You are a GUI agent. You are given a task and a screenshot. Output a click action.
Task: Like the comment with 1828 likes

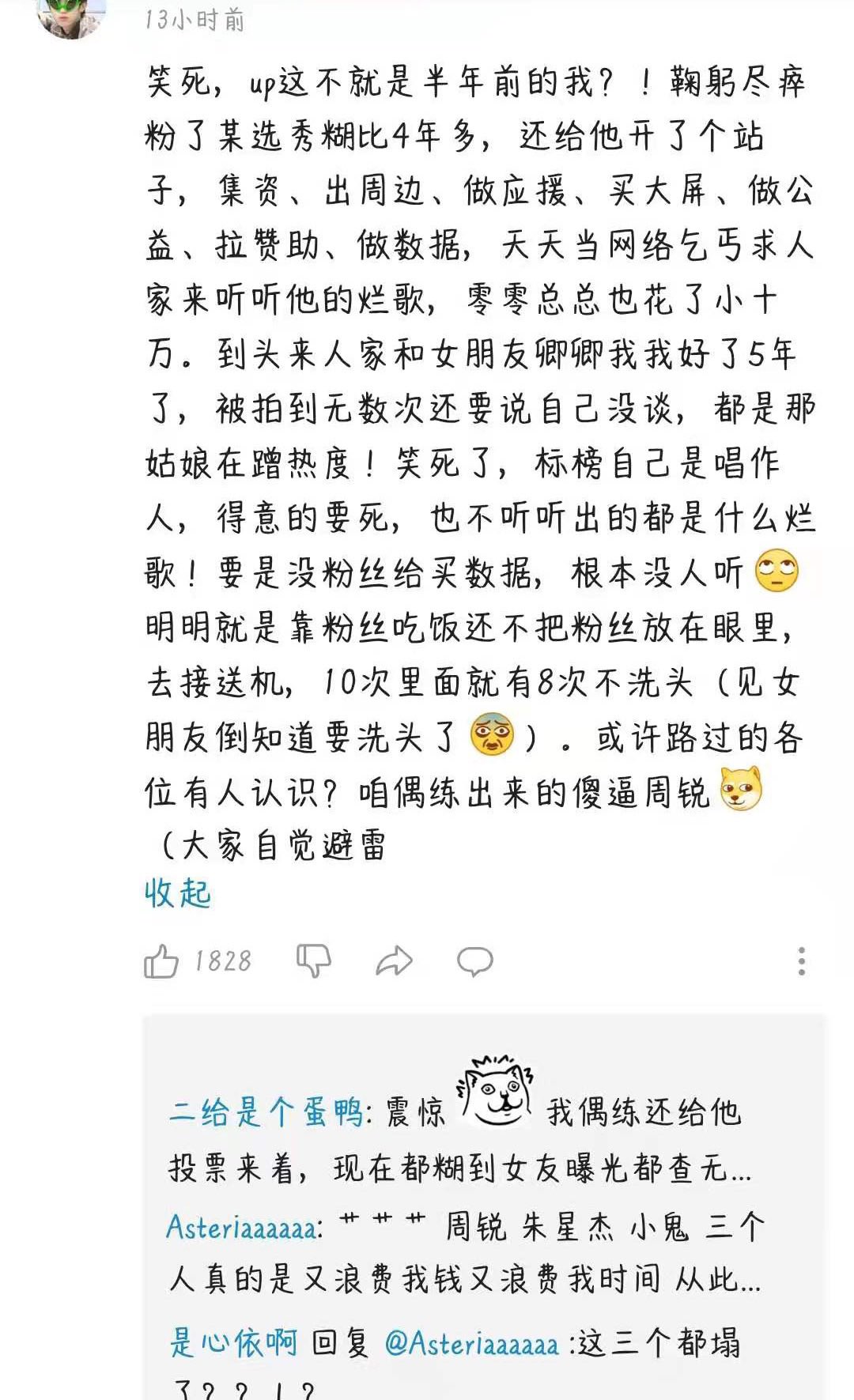(x=161, y=961)
